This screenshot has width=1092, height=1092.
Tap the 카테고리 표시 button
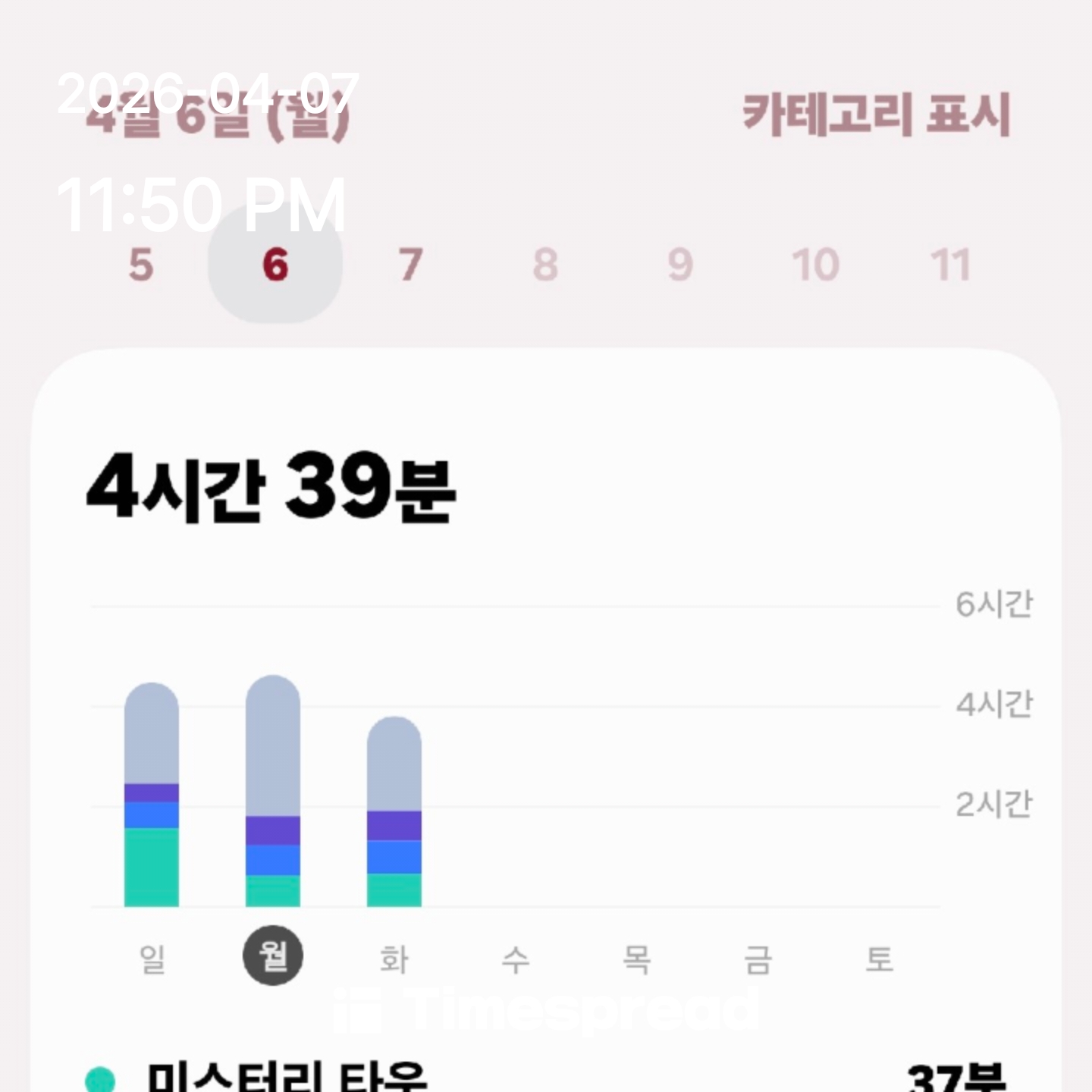point(876,115)
